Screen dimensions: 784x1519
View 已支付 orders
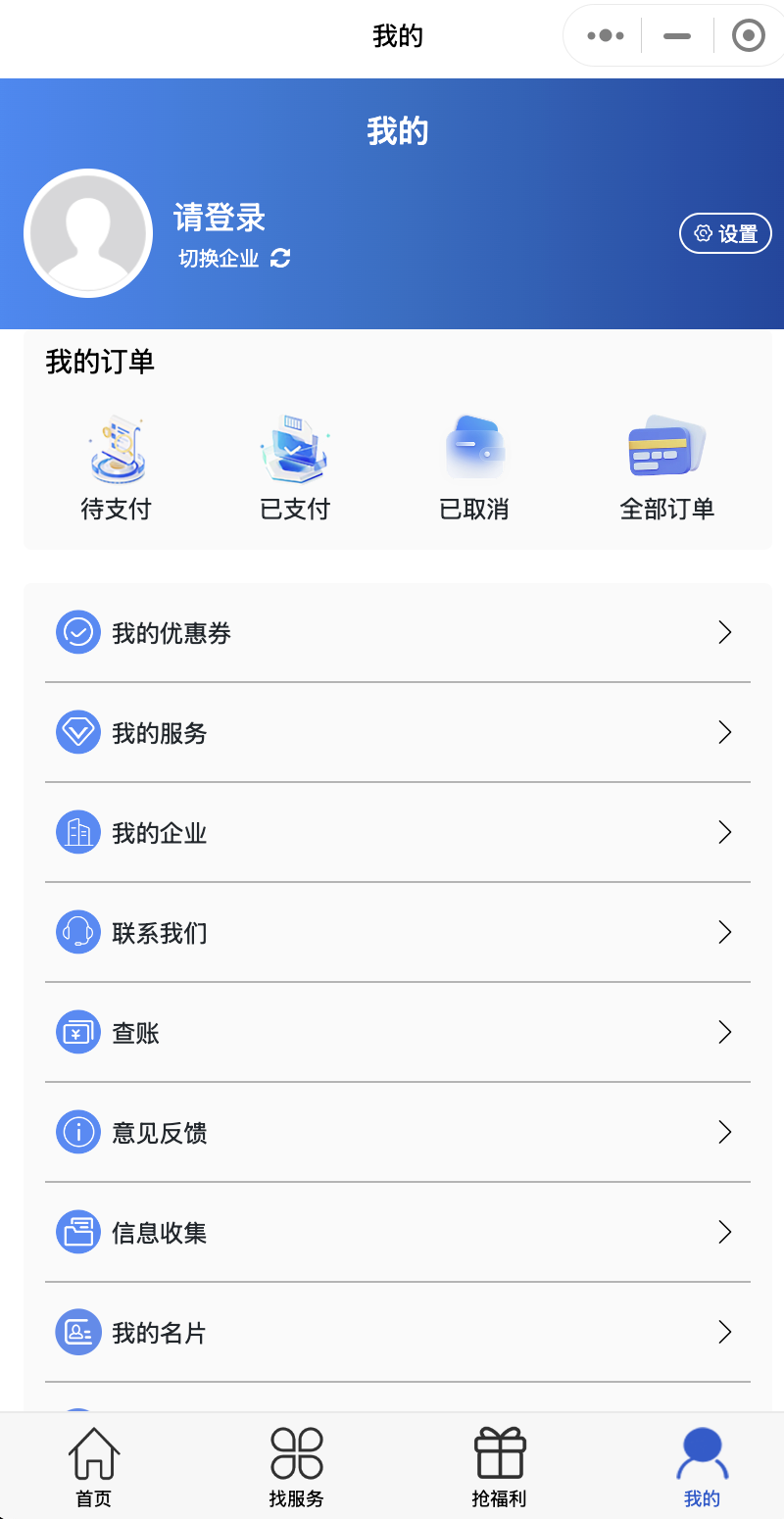pyautogui.click(x=295, y=468)
